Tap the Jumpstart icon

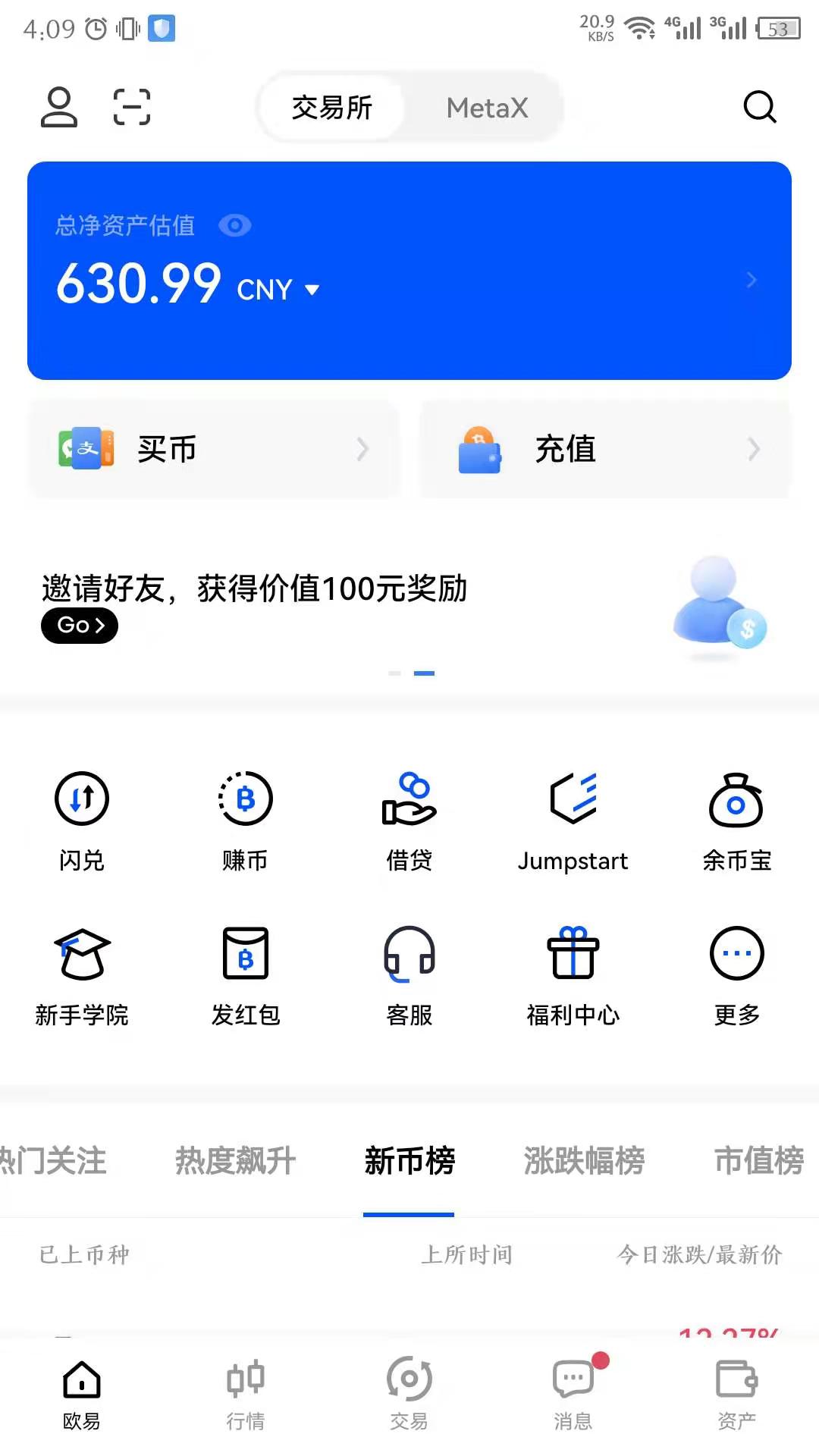tap(573, 819)
